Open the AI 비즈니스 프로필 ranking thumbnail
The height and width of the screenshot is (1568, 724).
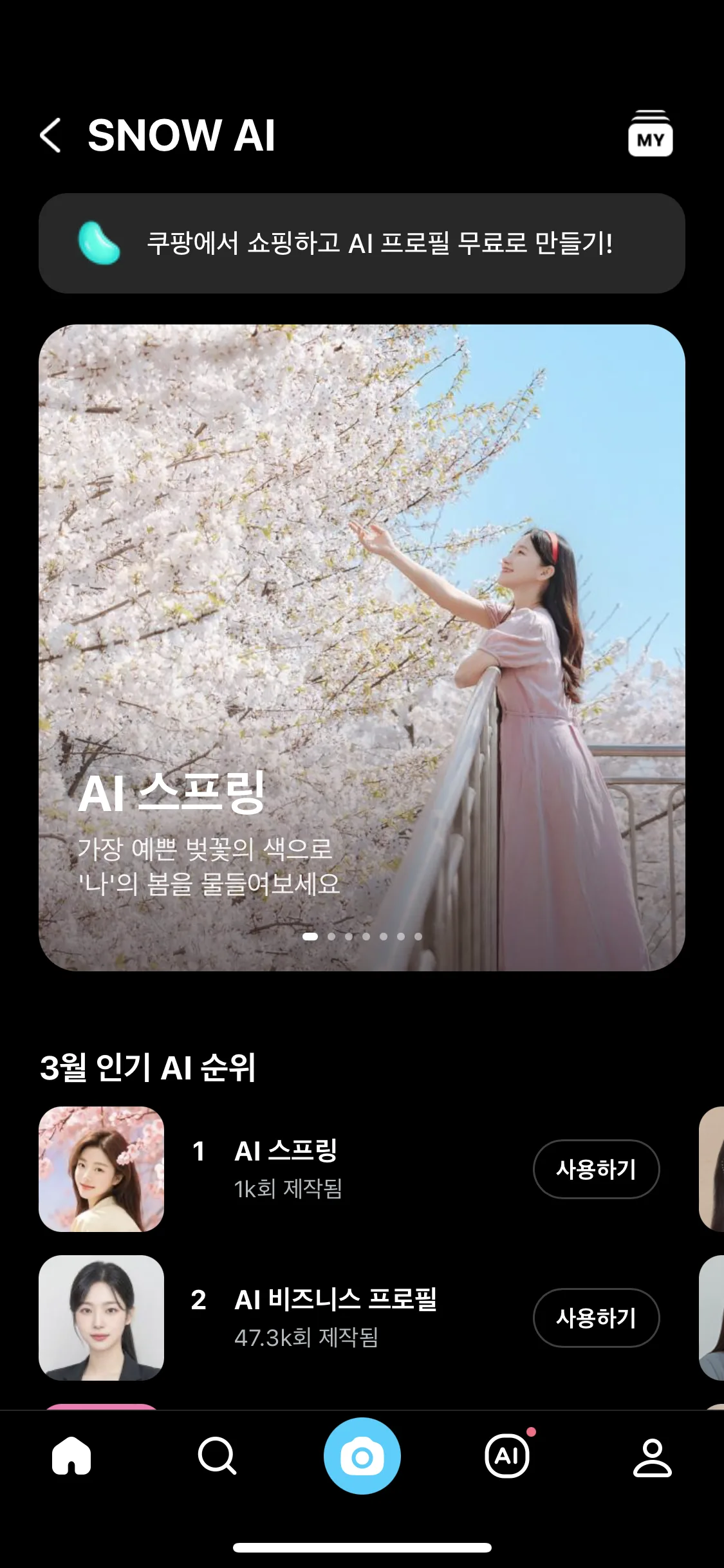(102, 1318)
